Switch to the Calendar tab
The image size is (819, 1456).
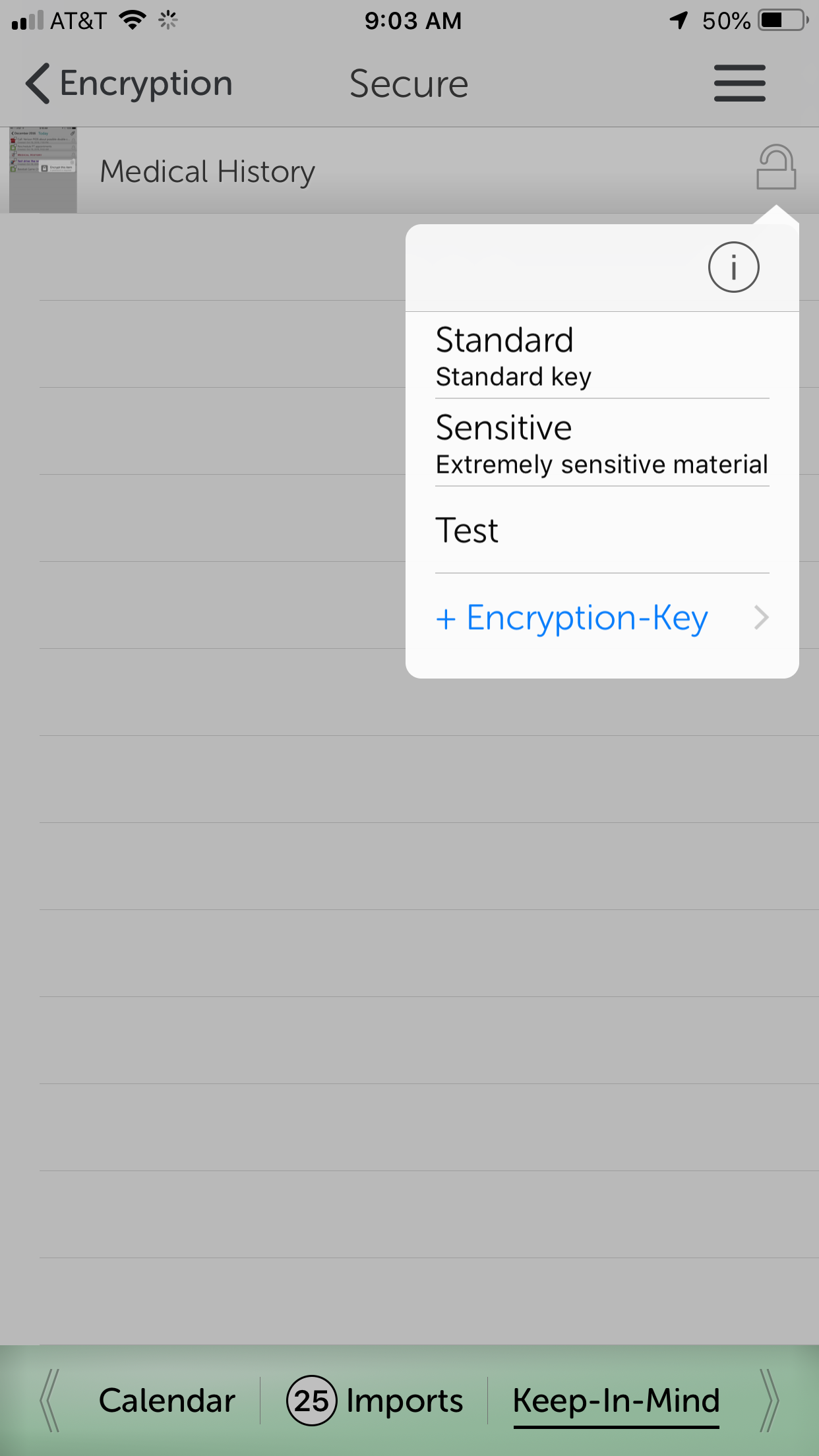tap(167, 1401)
